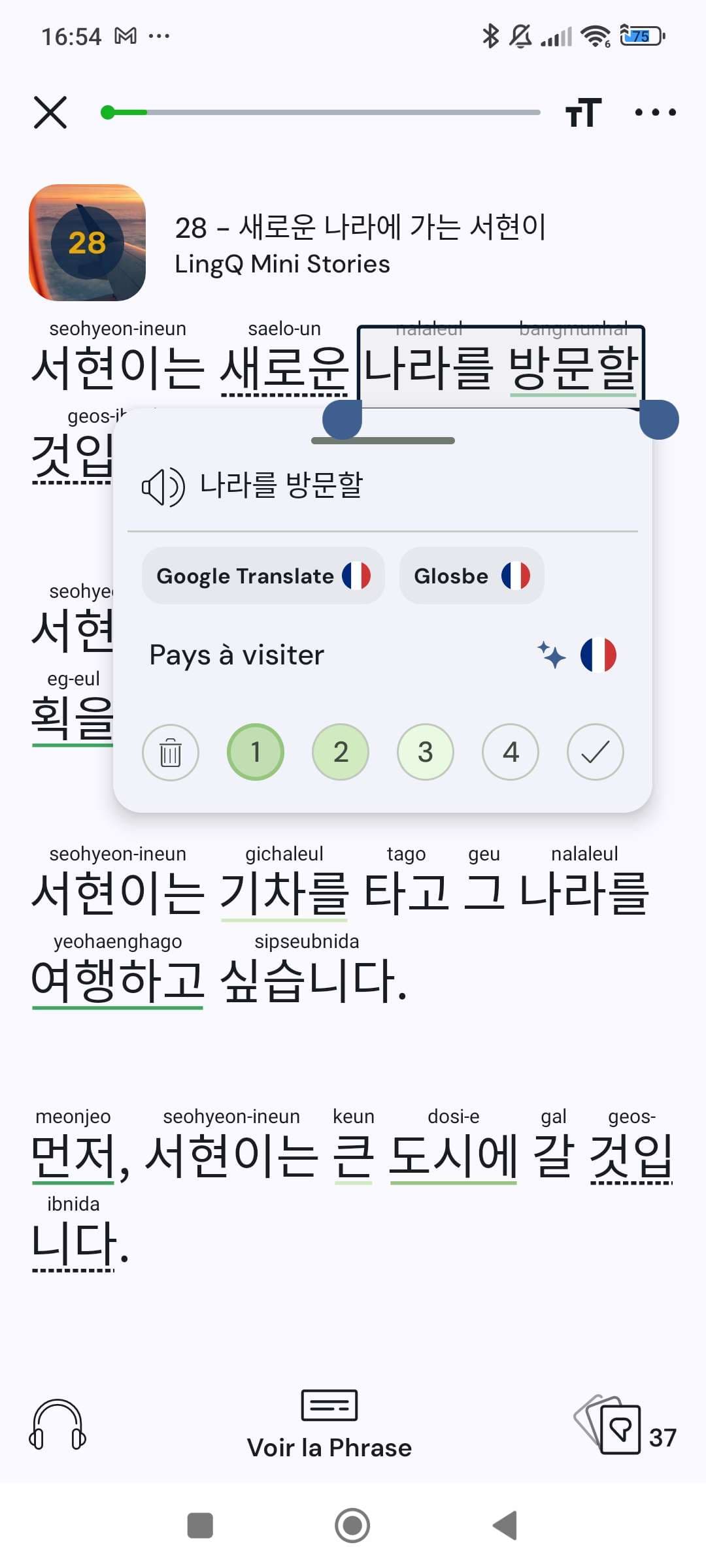Viewport: 706px width, 1568px height.
Task: Close the lesson reader
Action: 50,112
